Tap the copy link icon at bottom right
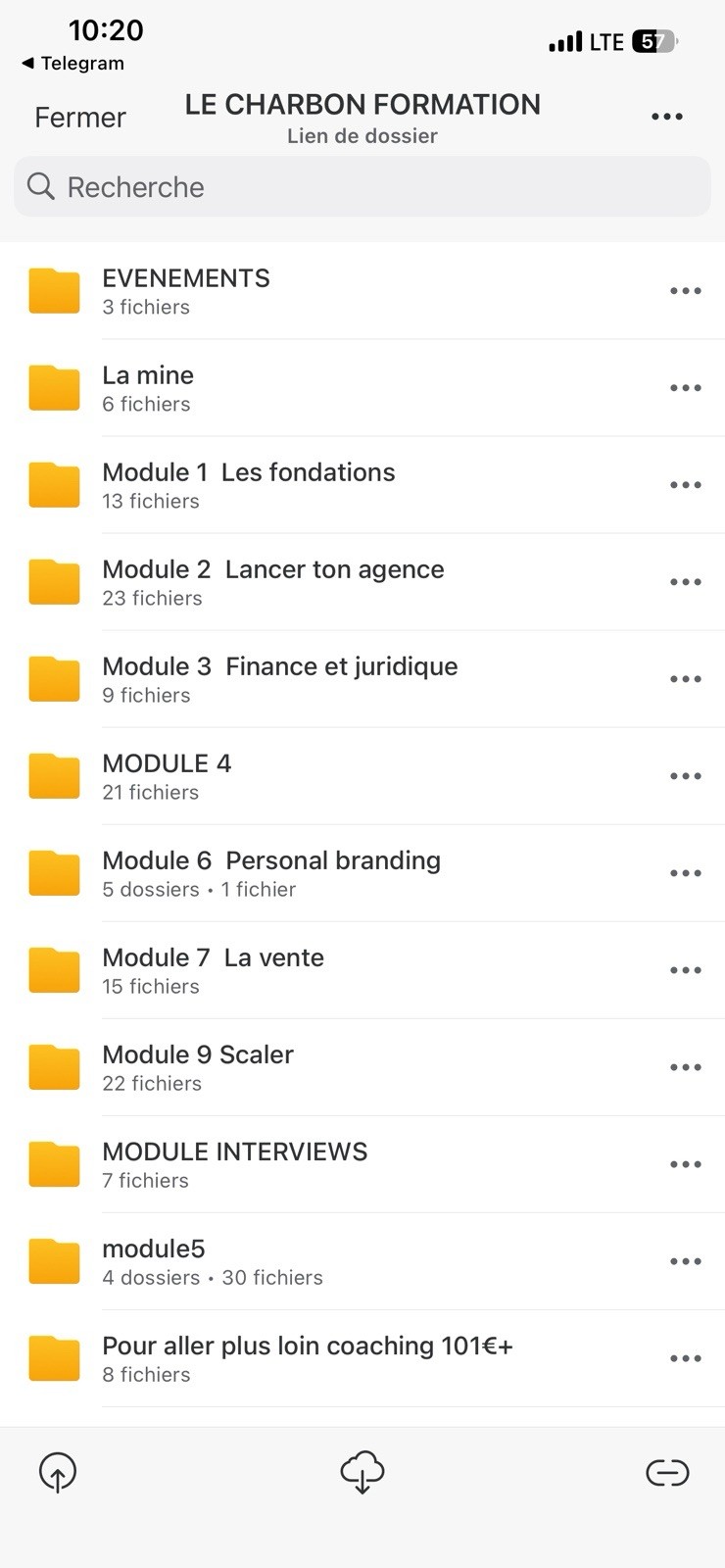725x1568 pixels. [x=667, y=1471]
